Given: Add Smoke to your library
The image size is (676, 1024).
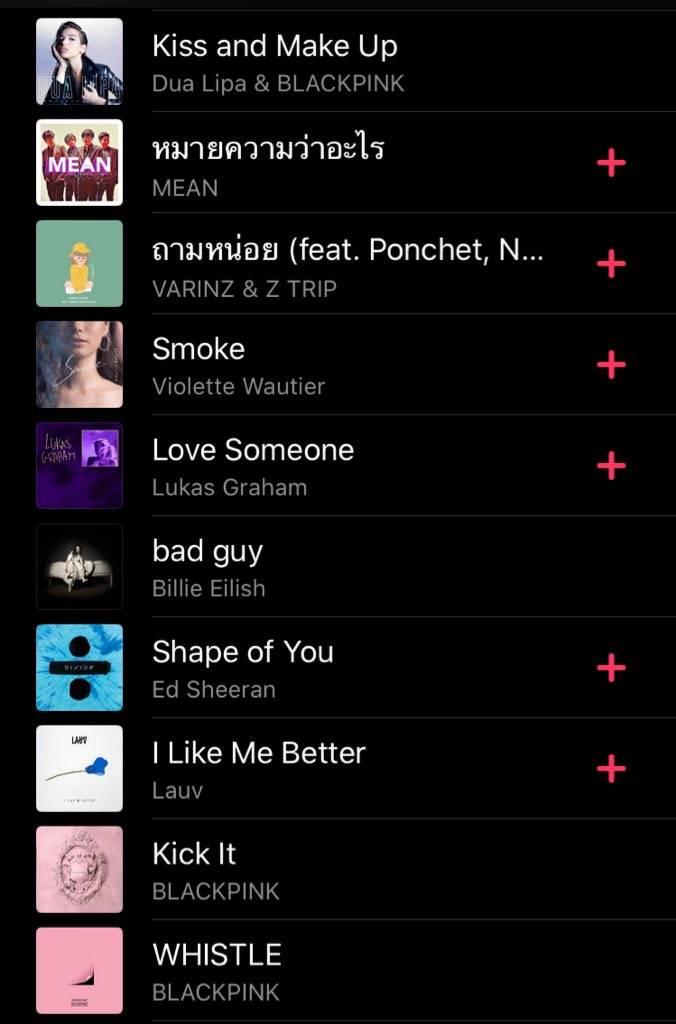Looking at the screenshot, I should point(611,364).
